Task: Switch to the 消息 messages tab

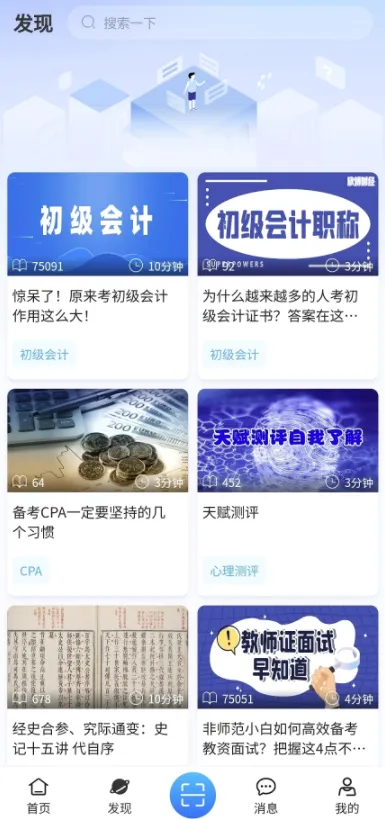Action: click(265, 795)
